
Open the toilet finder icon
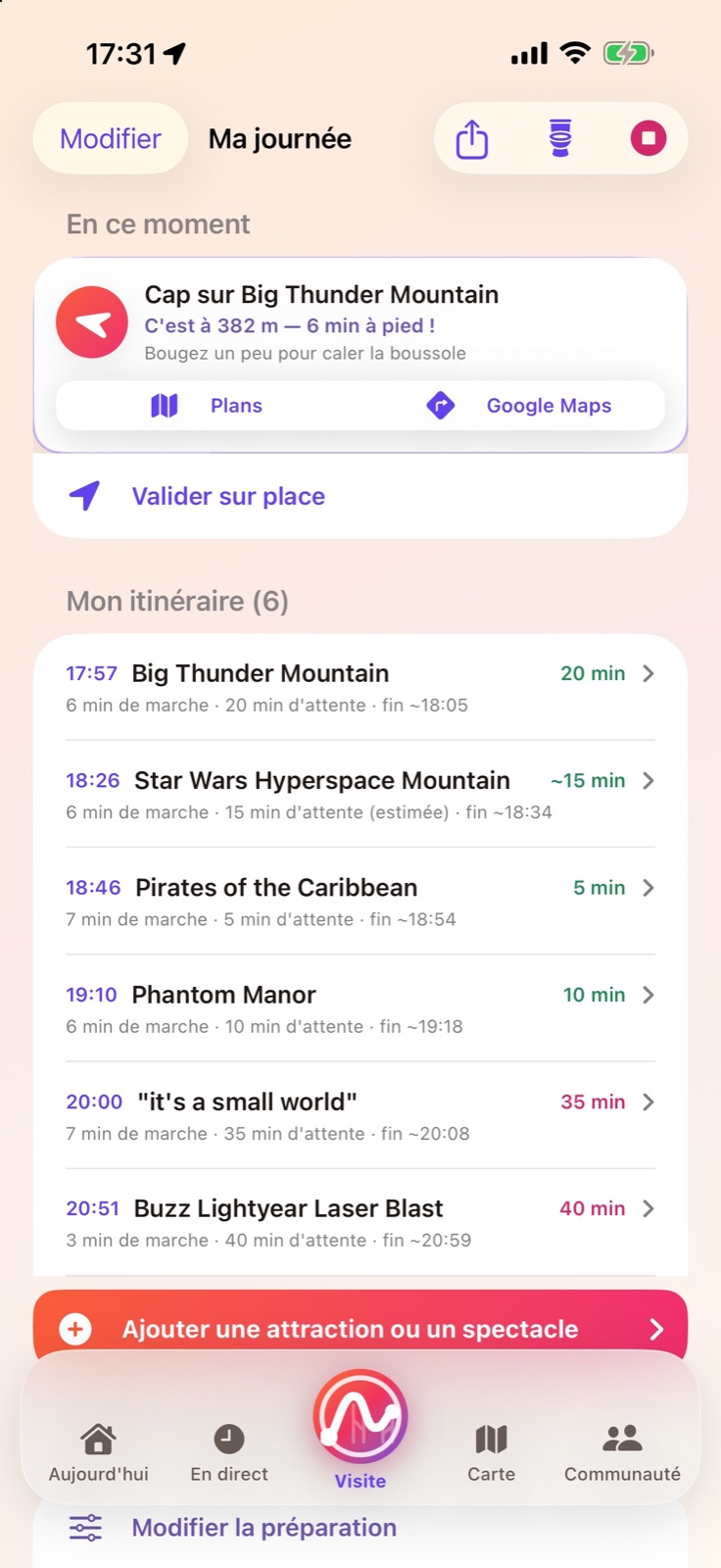pyautogui.click(x=560, y=138)
